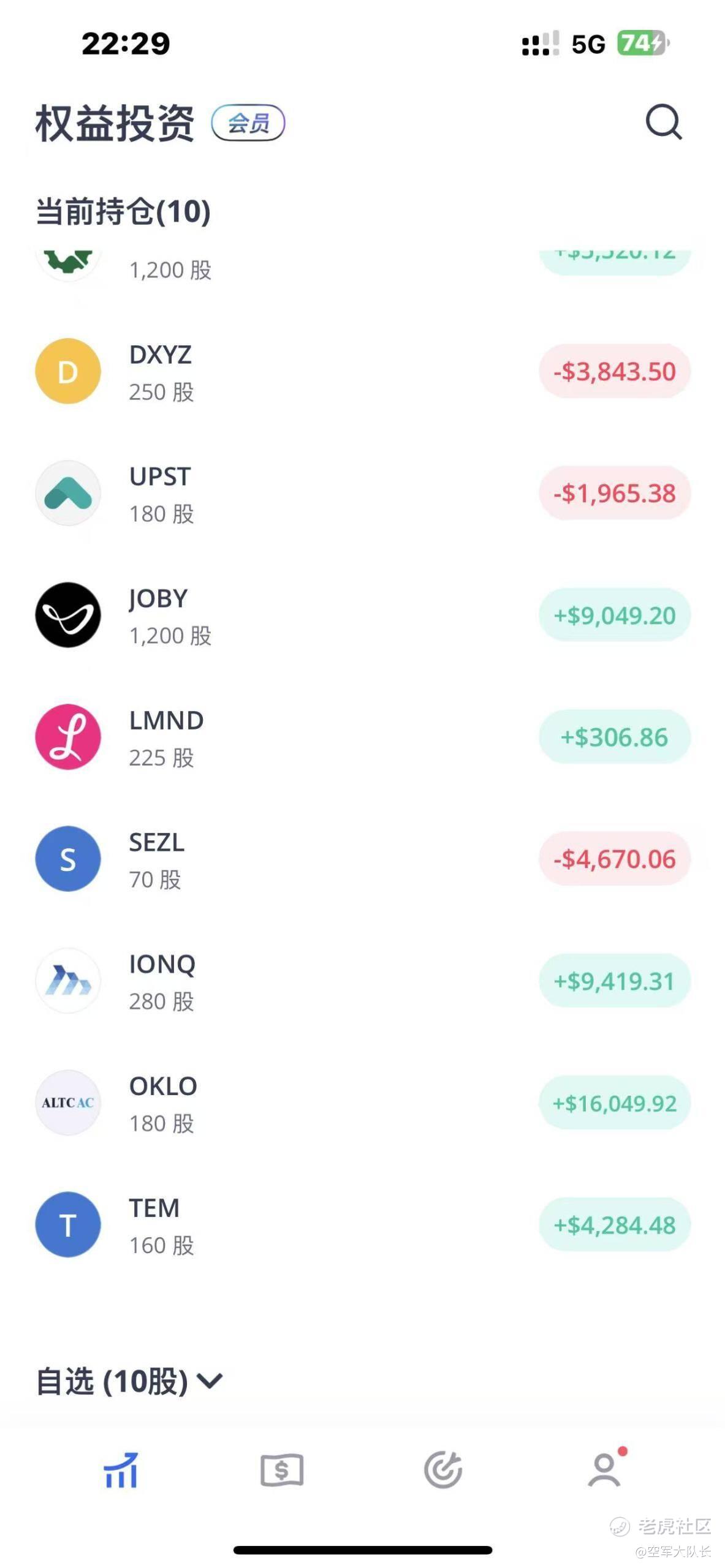The width and height of the screenshot is (725, 1568).
Task: Expand the 自选 (10股) watchlist
Action: point(129,1381)
